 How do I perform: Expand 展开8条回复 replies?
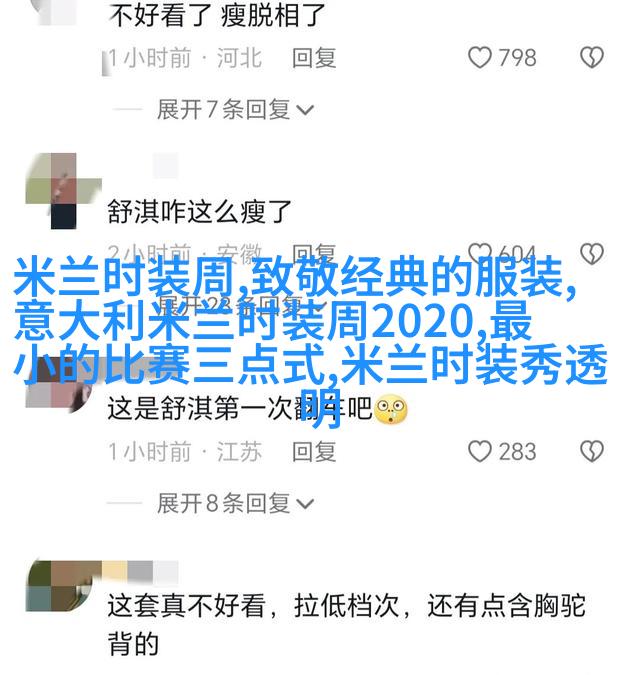coord(235,502)
